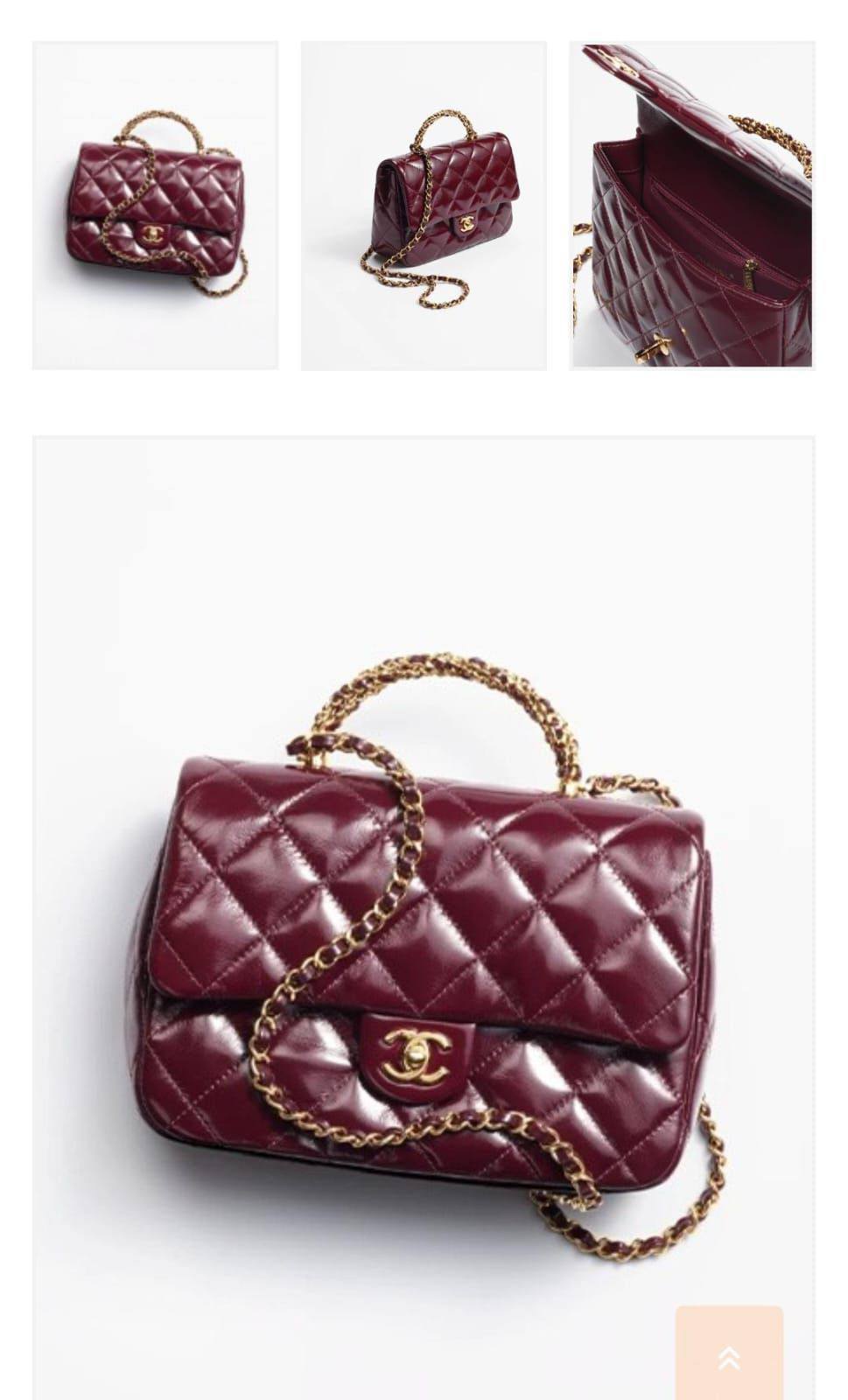Tap the back-to-top double arrow button
848x1400 pixels.
(x=729, y=1353)
